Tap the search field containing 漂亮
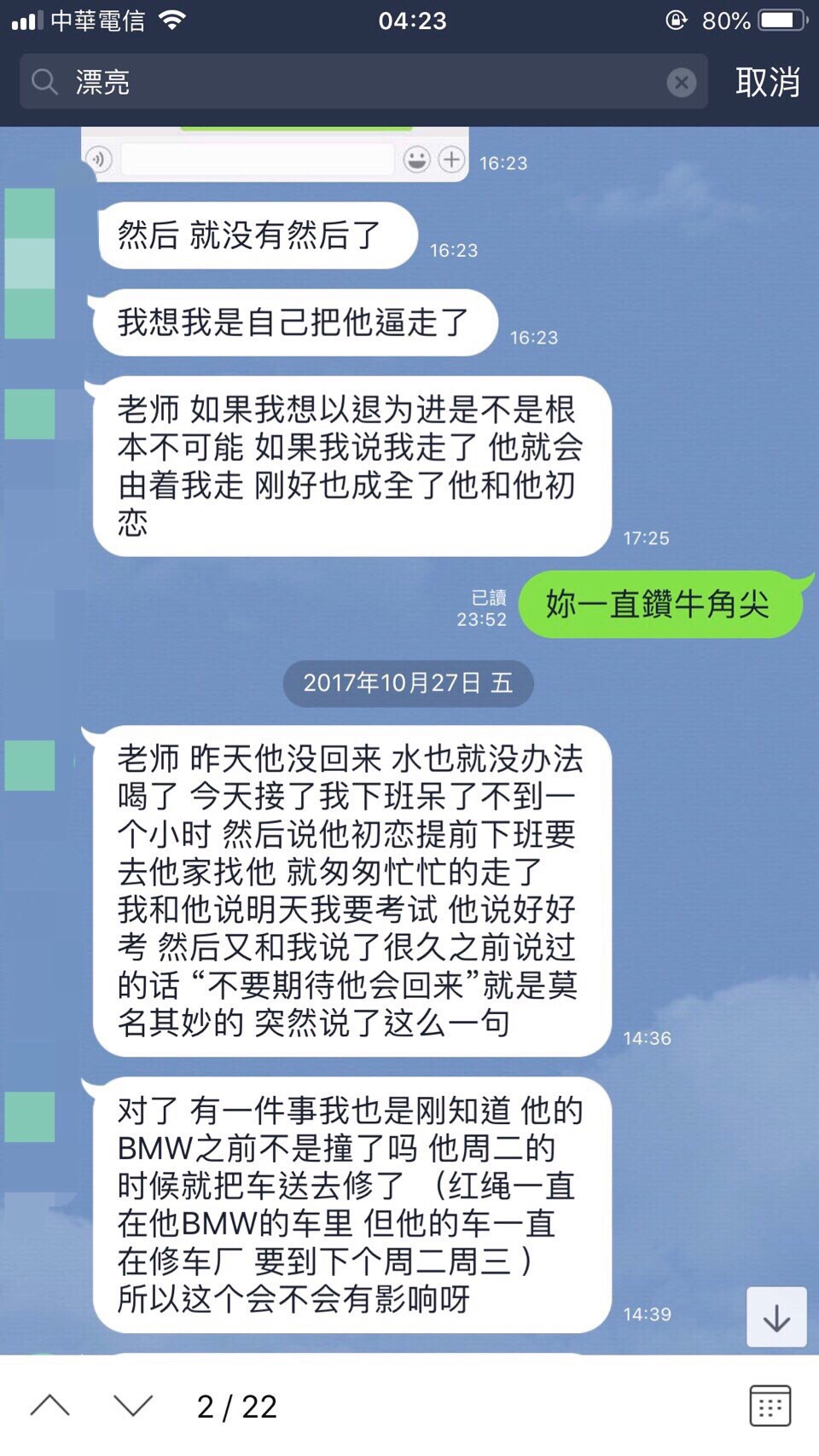The image size is (819, 1456). pyautogui.click(x=358, y=82)
